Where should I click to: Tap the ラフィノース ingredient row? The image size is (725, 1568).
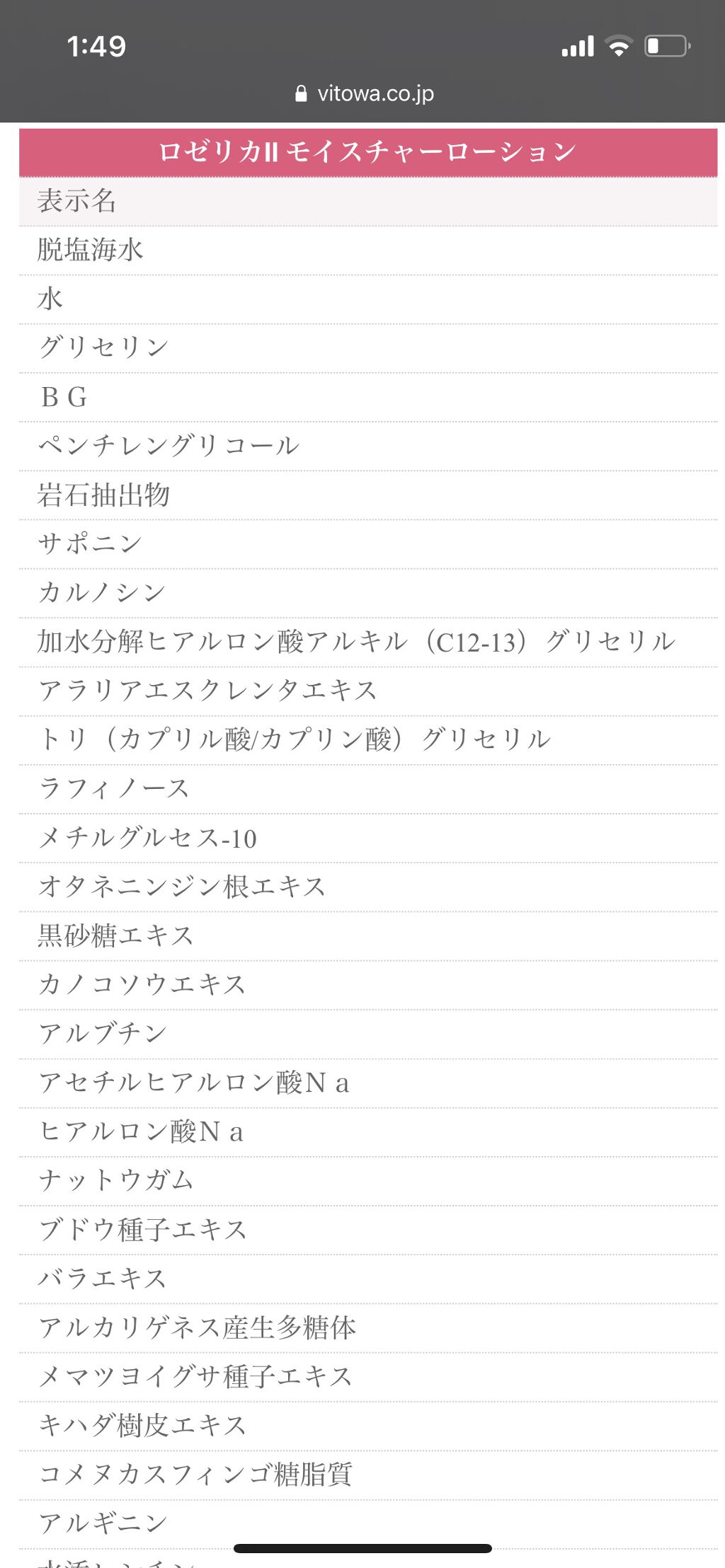(x=113, y=788)
